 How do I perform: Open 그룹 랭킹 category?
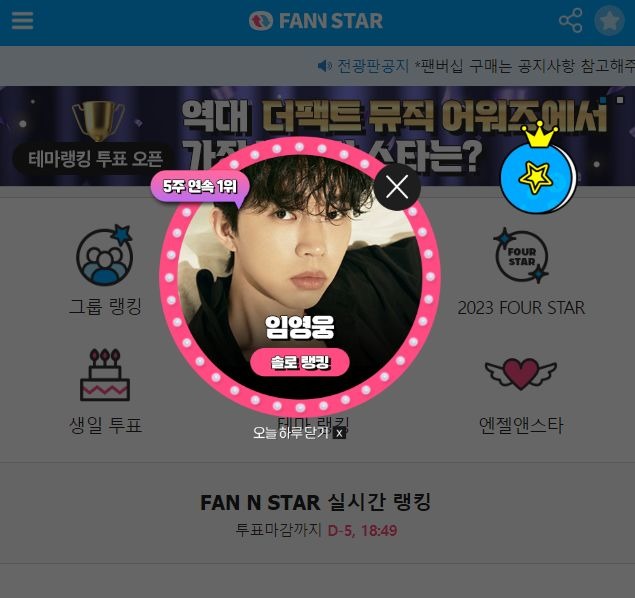coord(105,271)
